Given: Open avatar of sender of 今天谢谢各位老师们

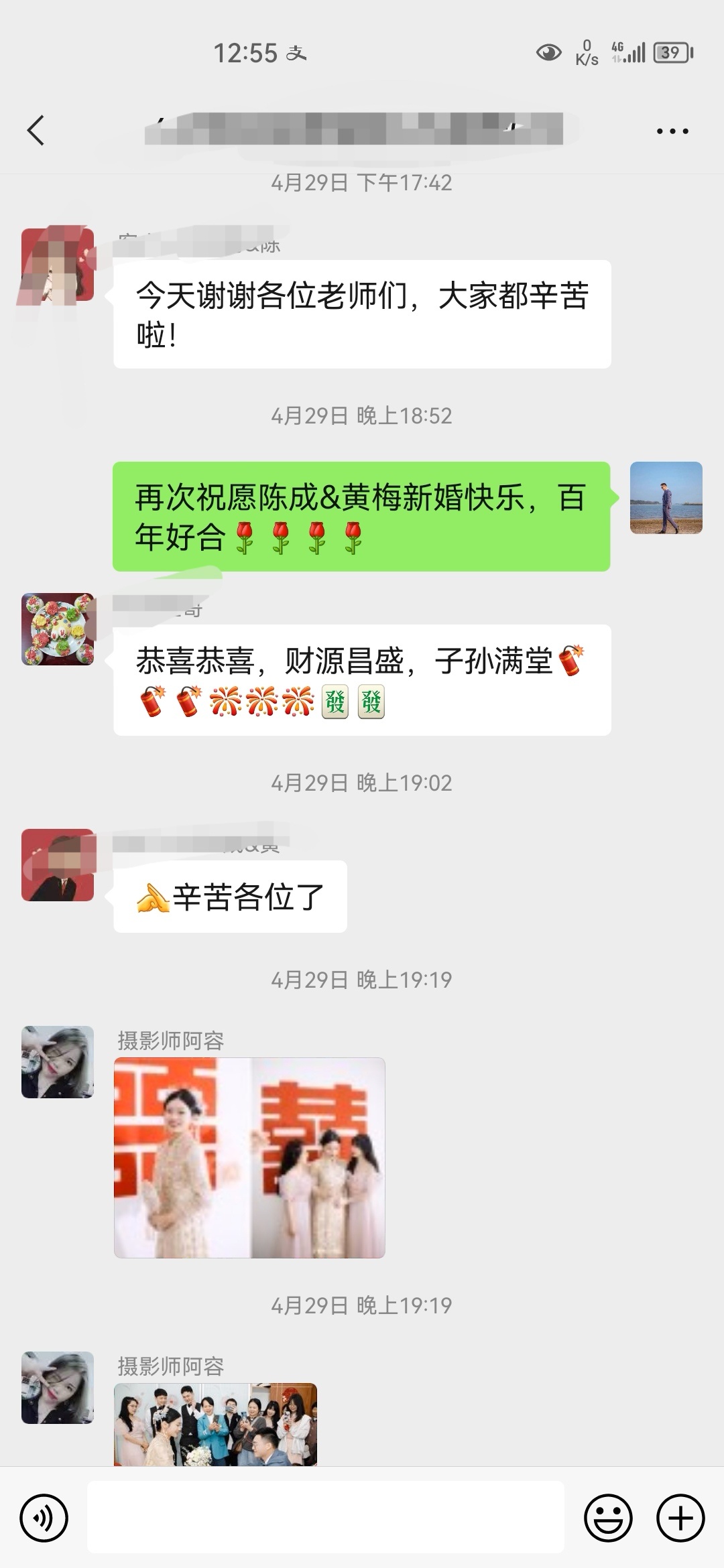Looking at the screenshot, I should pyautogui.click(x=58, y=264).
